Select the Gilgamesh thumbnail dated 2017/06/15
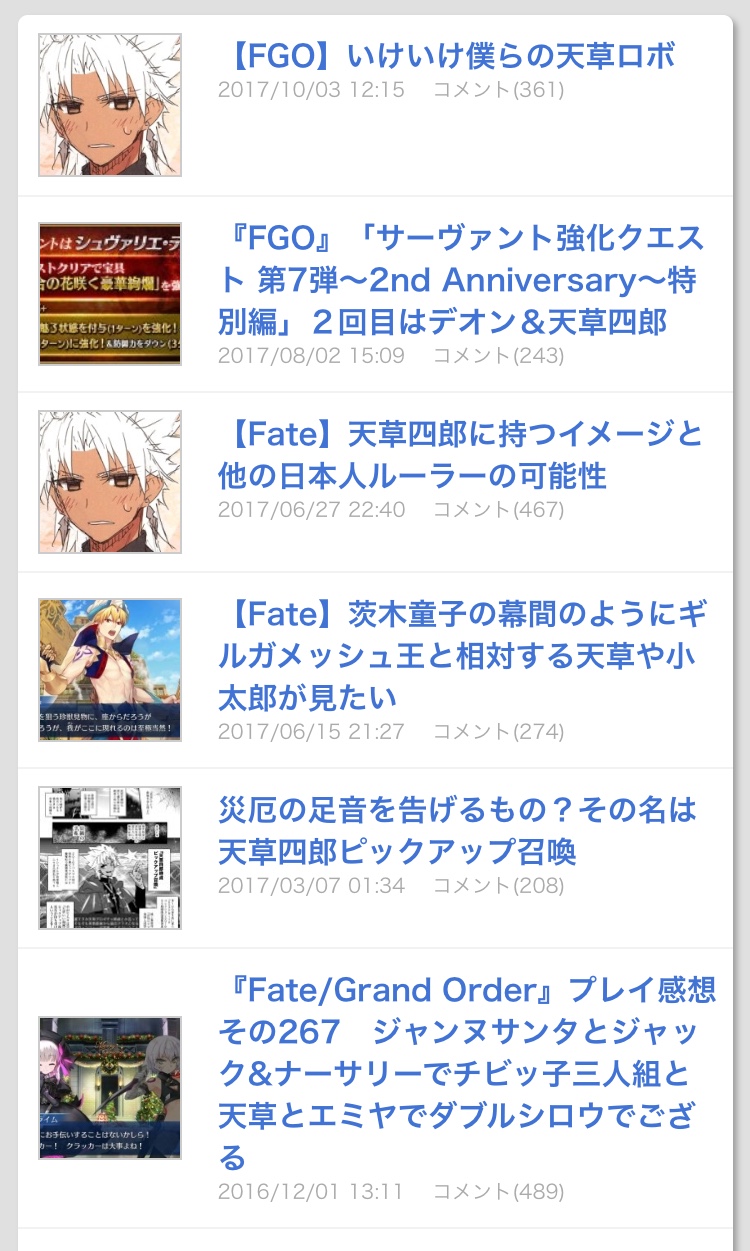Screen dimensions: 750x1251 pyautogui.click(x=110, y=670)
